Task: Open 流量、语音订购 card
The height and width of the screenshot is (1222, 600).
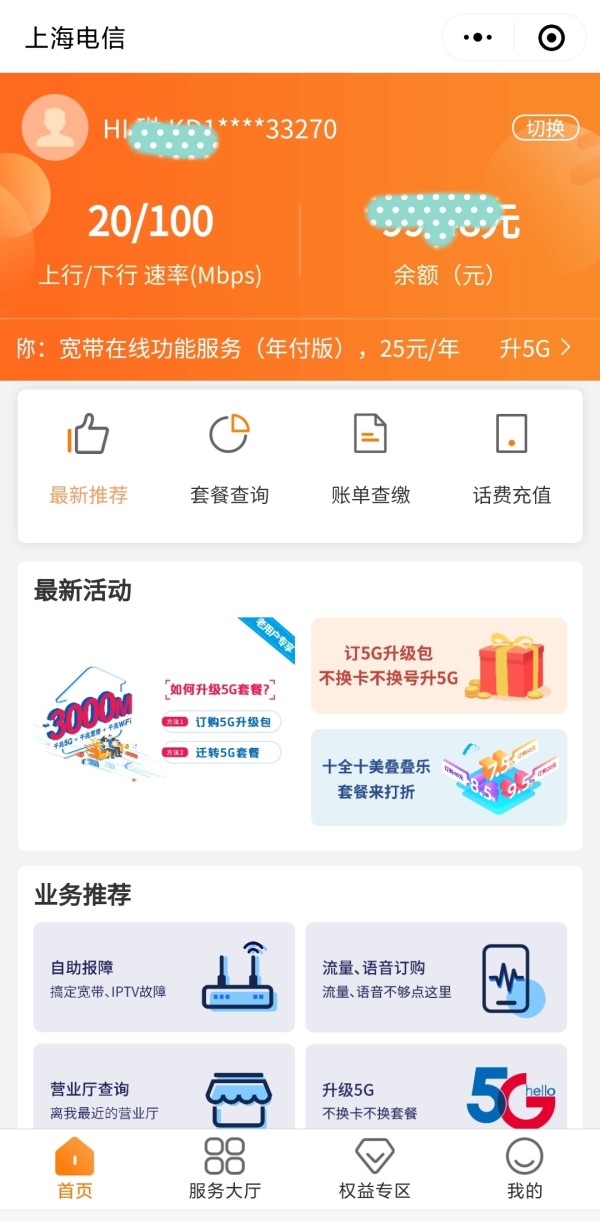Action: pos(436,977)
